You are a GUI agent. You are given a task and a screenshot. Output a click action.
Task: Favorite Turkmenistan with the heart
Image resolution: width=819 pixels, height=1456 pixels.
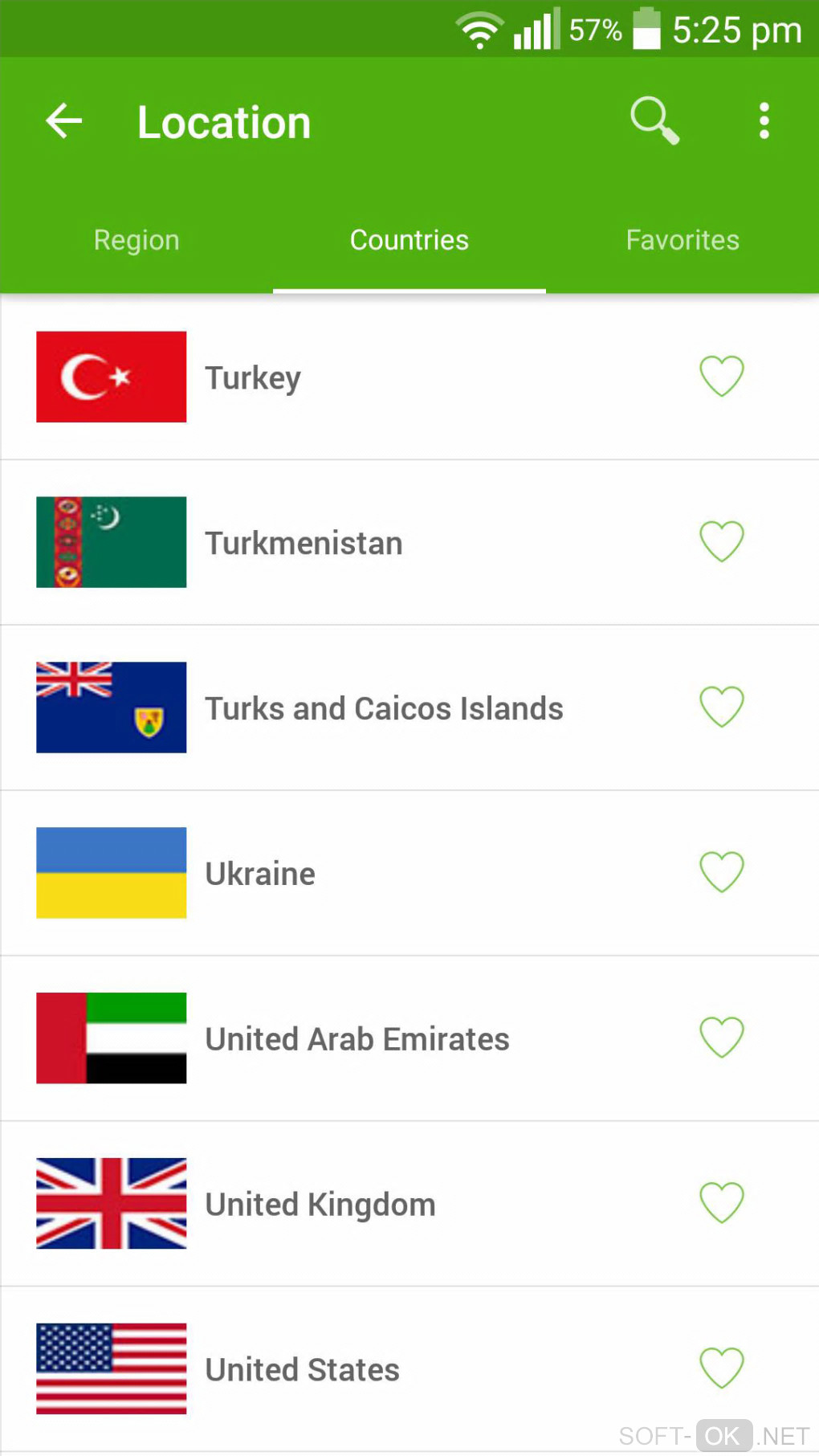(721, 541)
